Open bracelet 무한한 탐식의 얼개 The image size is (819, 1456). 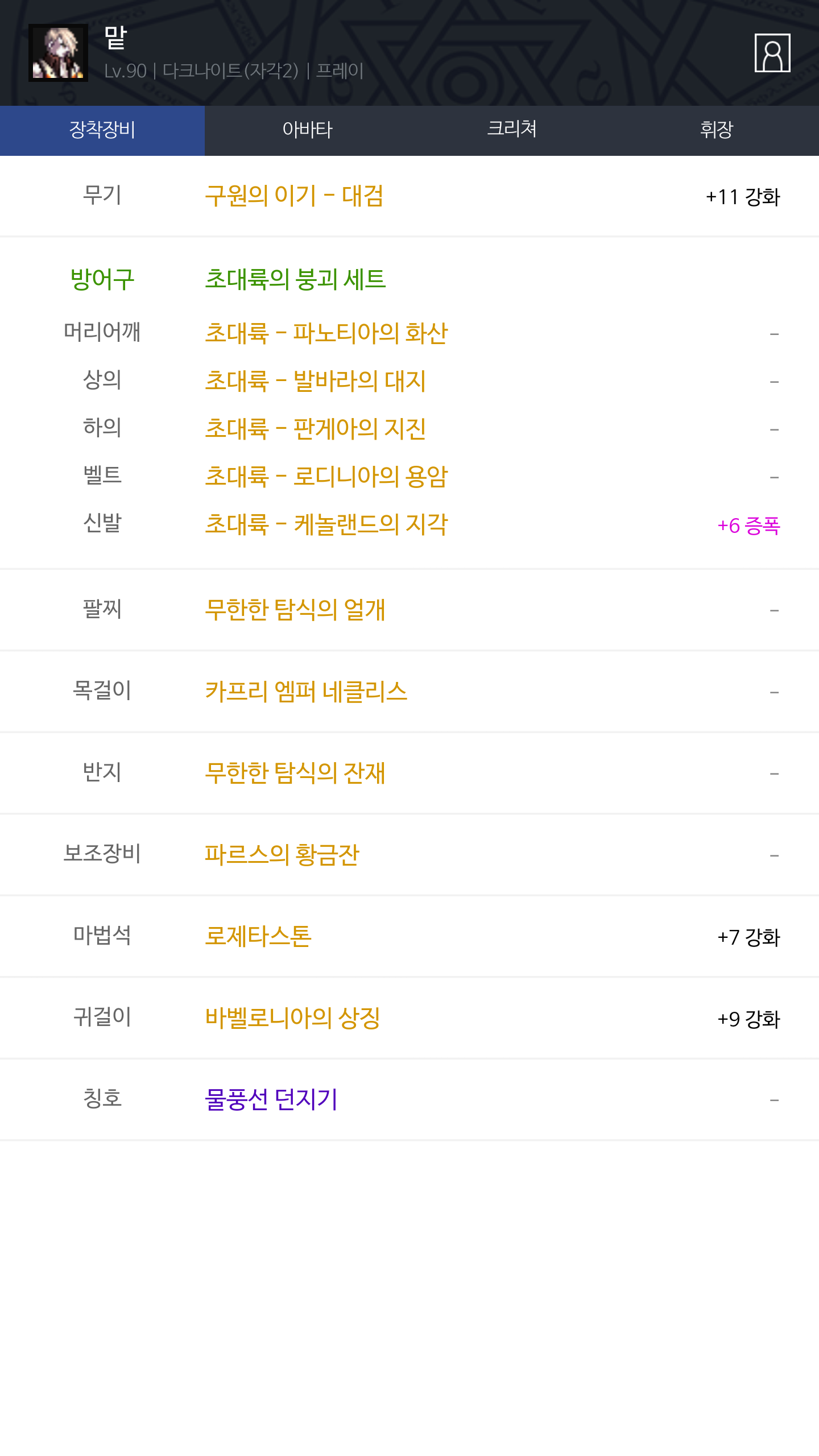point(295,610)
